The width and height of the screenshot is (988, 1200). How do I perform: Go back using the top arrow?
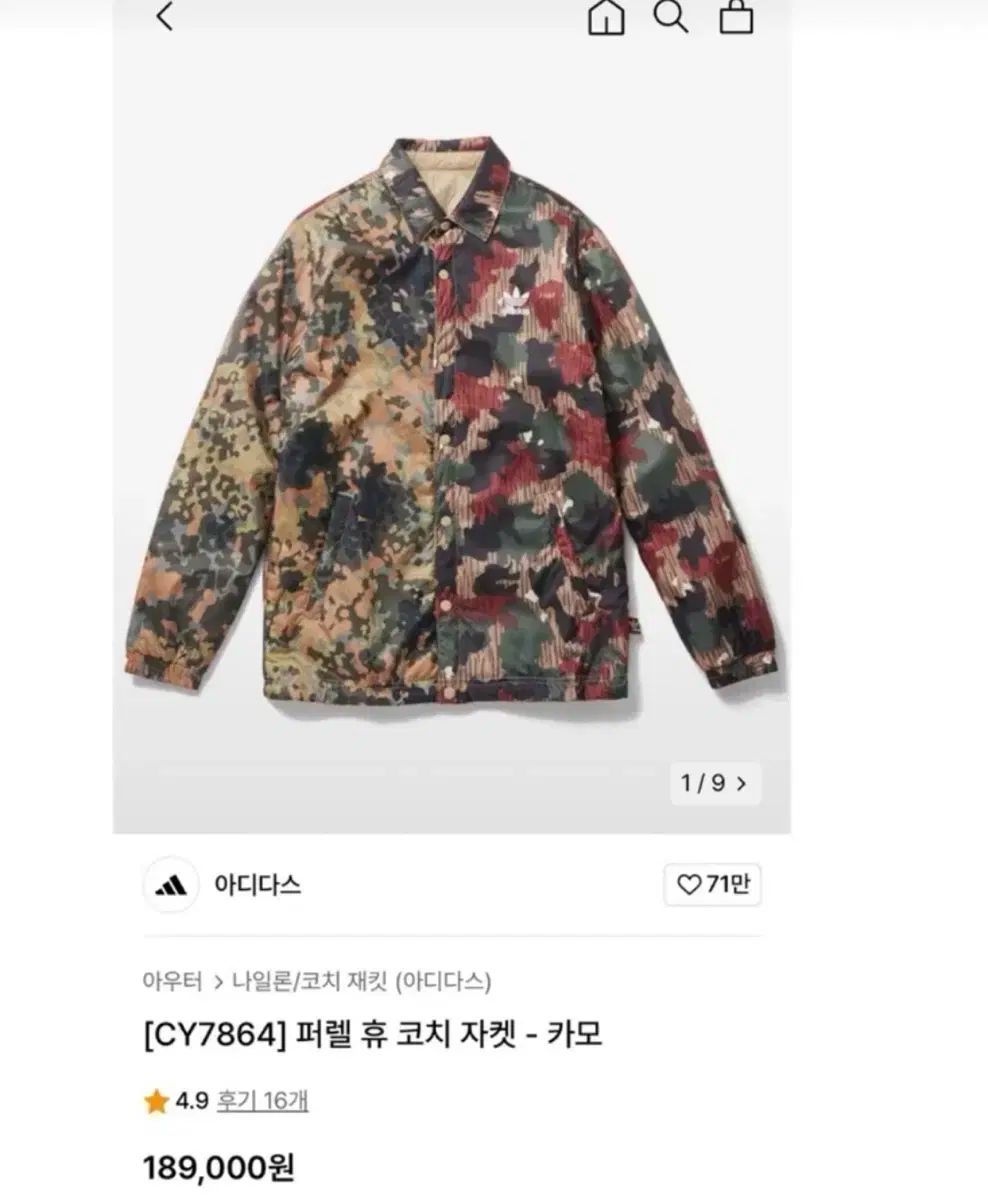tap(165, 17)
